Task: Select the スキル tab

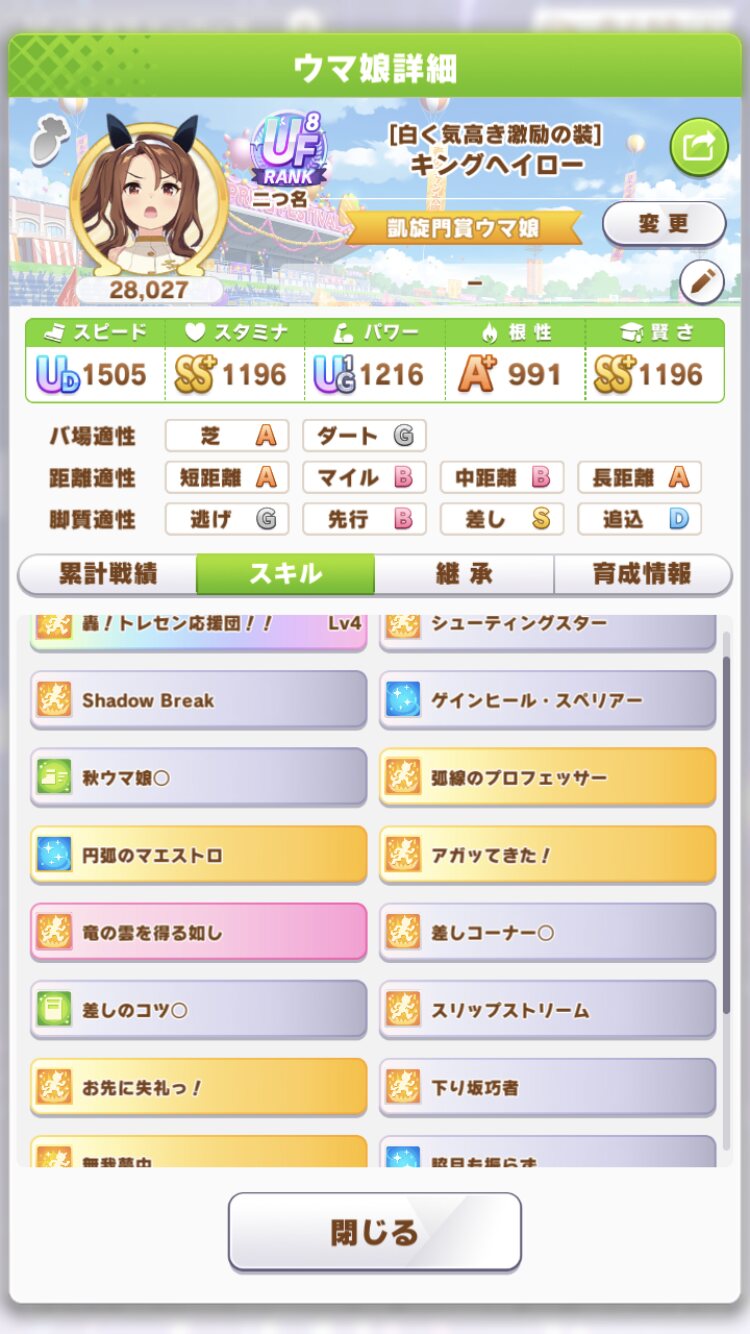Action: point(285,574)
